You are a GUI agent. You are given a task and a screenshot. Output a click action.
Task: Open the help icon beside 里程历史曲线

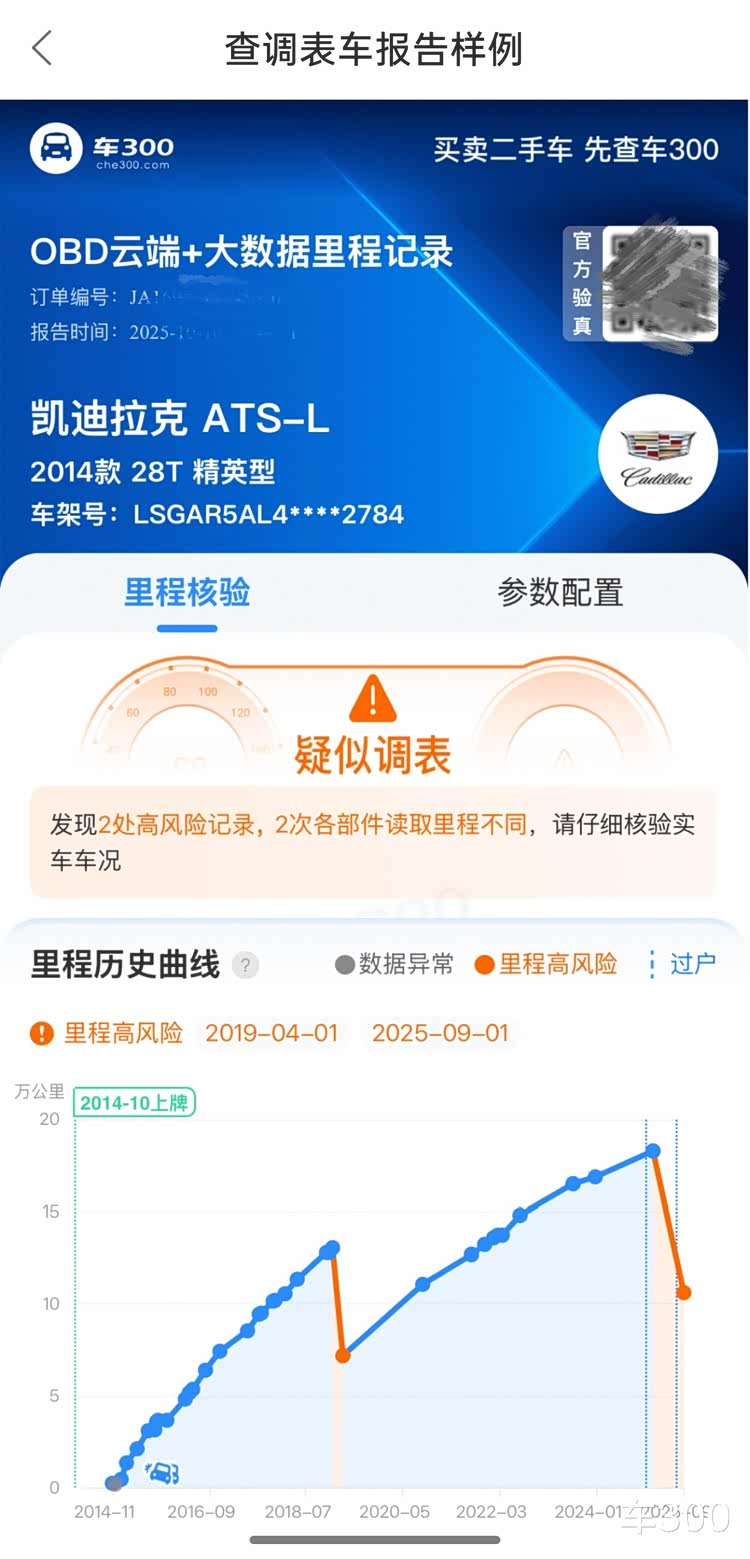click(x=245, y=965)
